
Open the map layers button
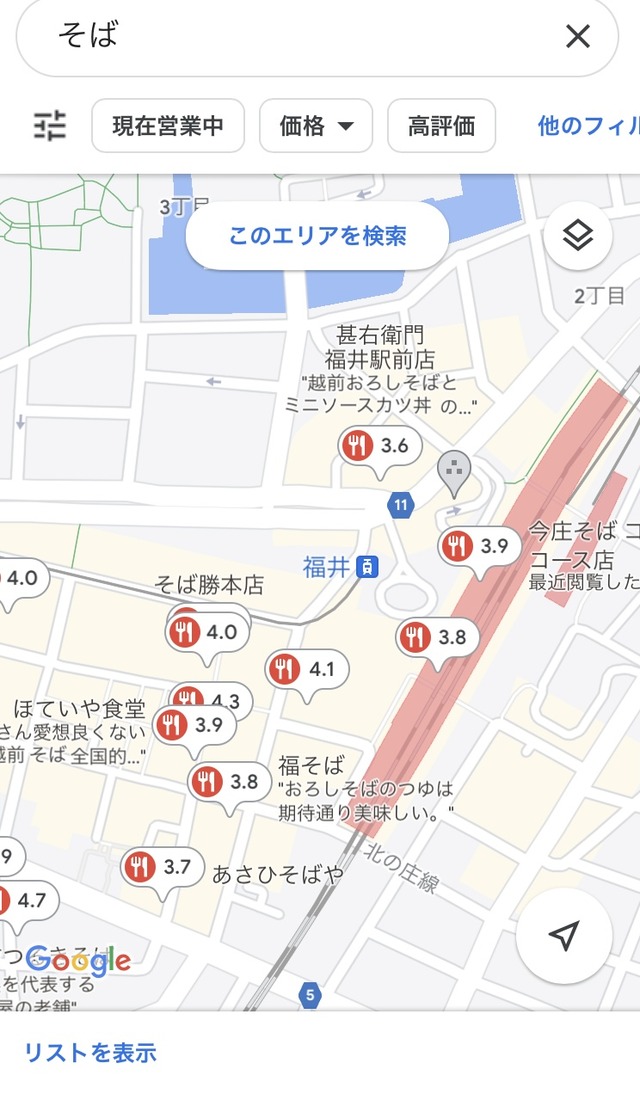pos(578,237)
